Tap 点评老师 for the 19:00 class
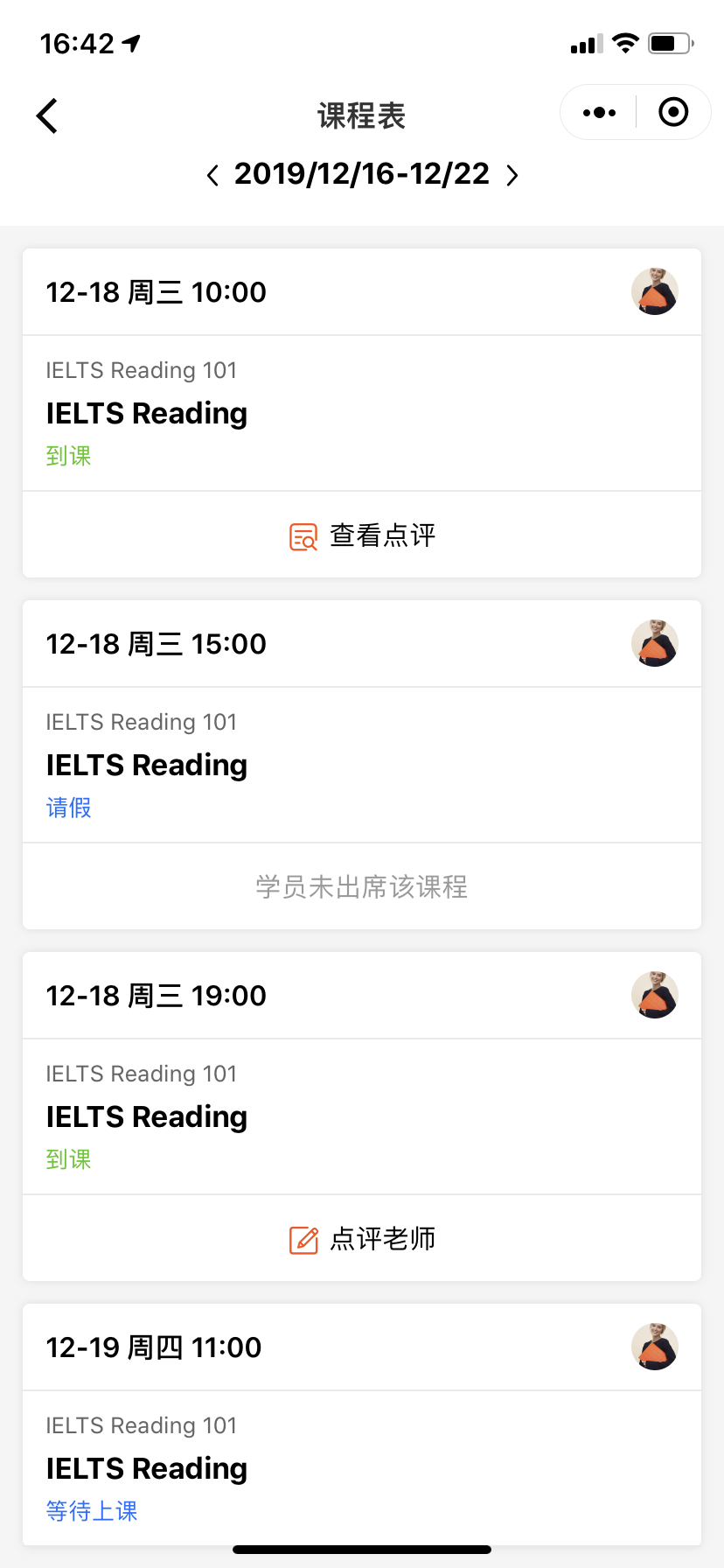Viewport: 724px width, 1568px height. 362,1239
